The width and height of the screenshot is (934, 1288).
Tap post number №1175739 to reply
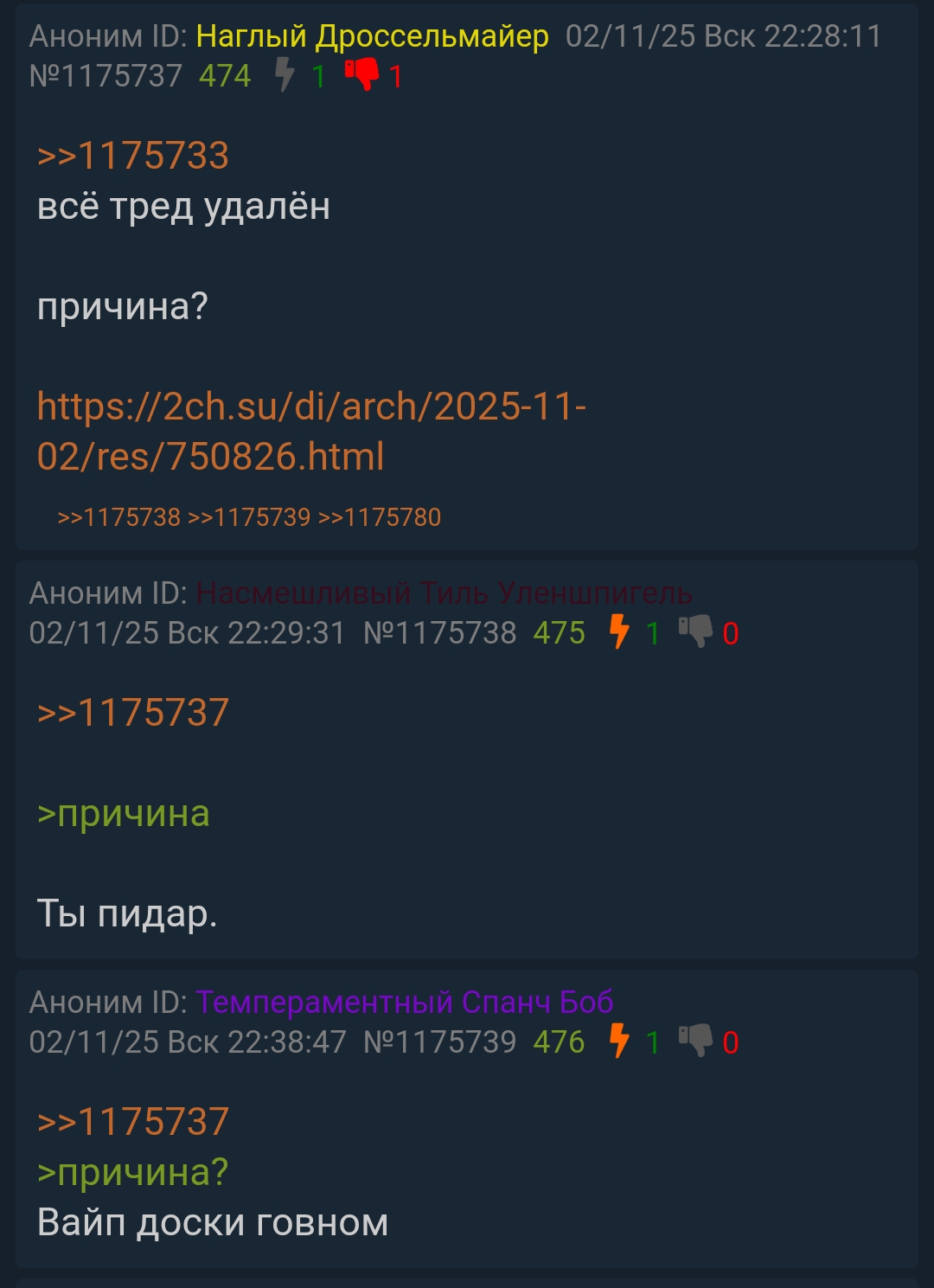439,1042
